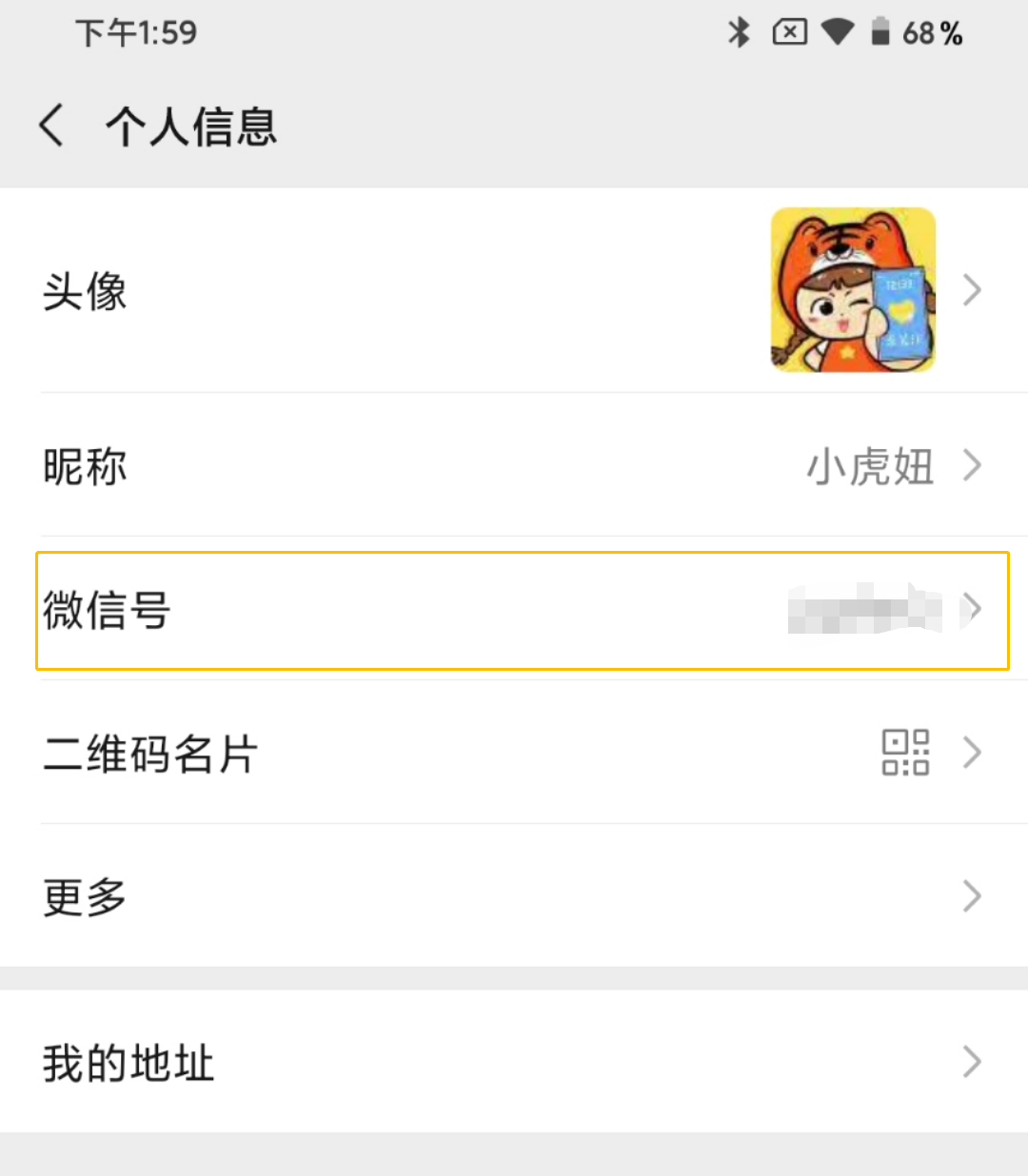Click the back arrow to exit 个人信息
Image resolution: width=1028 pixels, height=1176 pixels.
point(51,125)
